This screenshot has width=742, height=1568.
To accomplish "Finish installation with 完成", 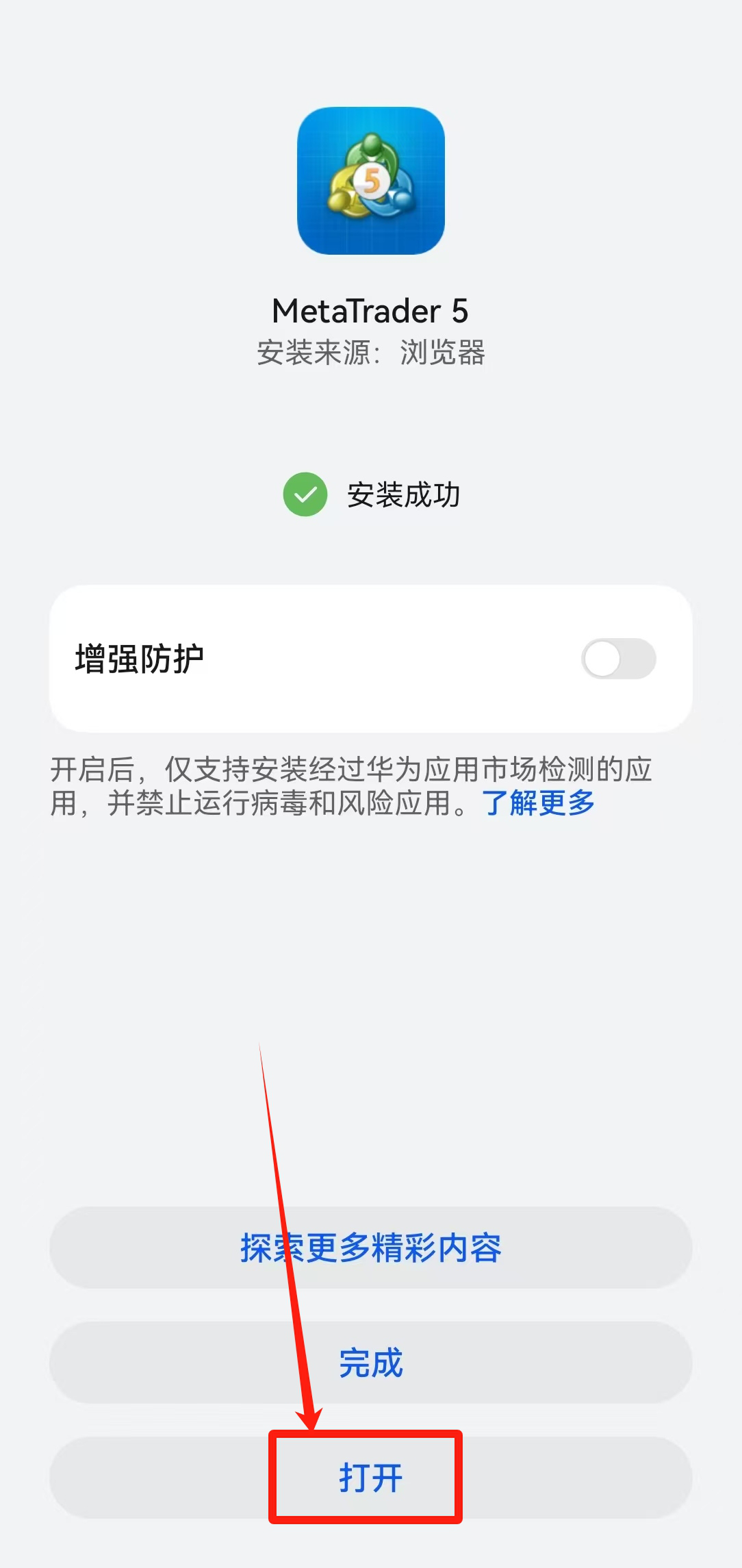I will click(370, 1363).
